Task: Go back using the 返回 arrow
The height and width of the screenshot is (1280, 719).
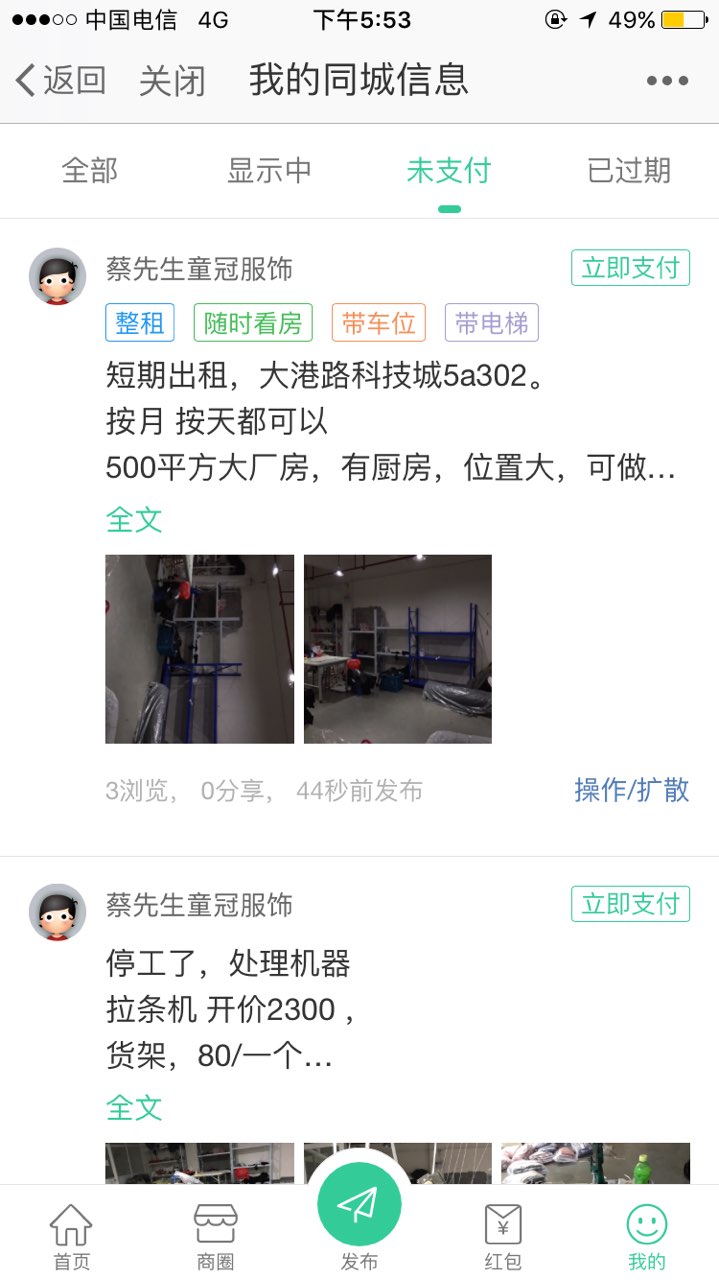Action: [60, 80]
